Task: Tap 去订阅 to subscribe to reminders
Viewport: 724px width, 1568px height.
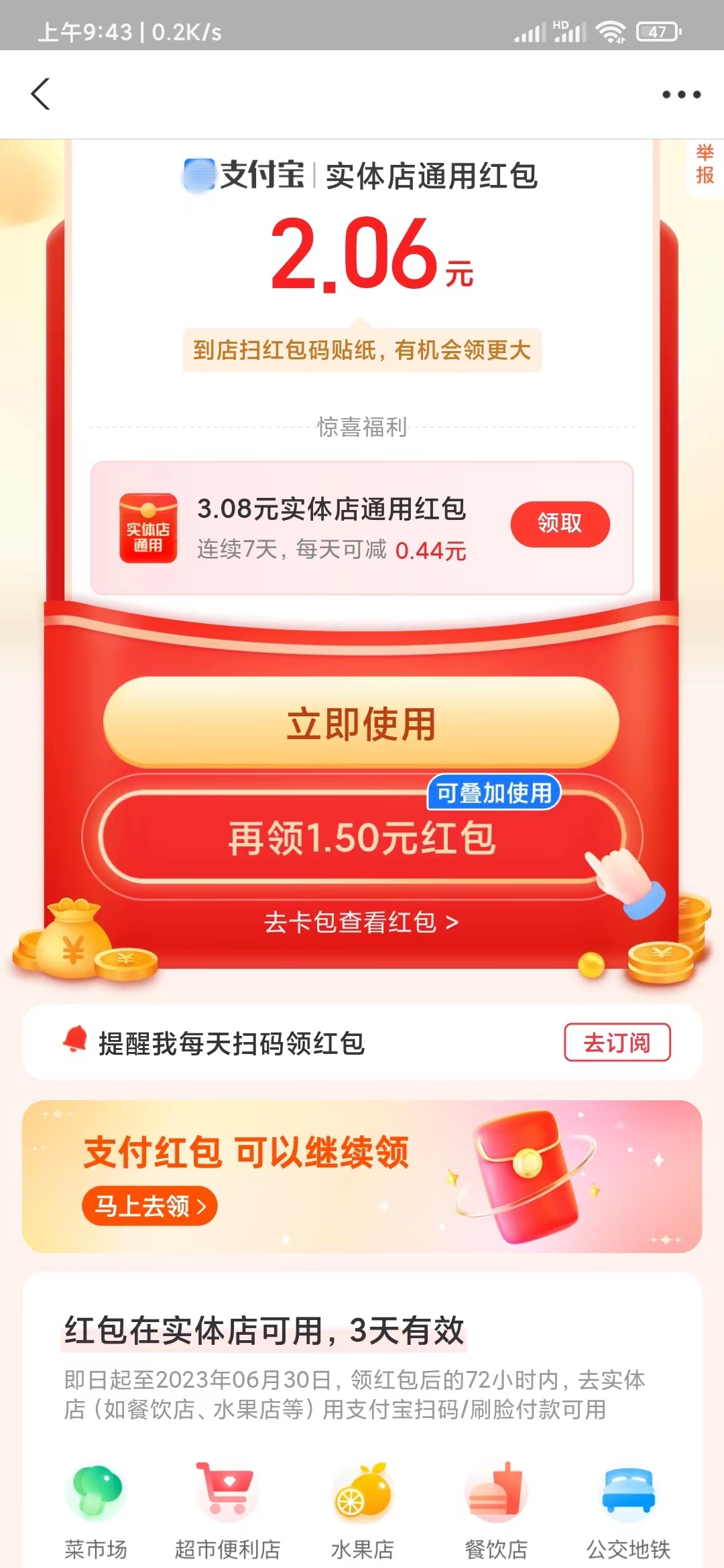Action: tap(617, 1043)
